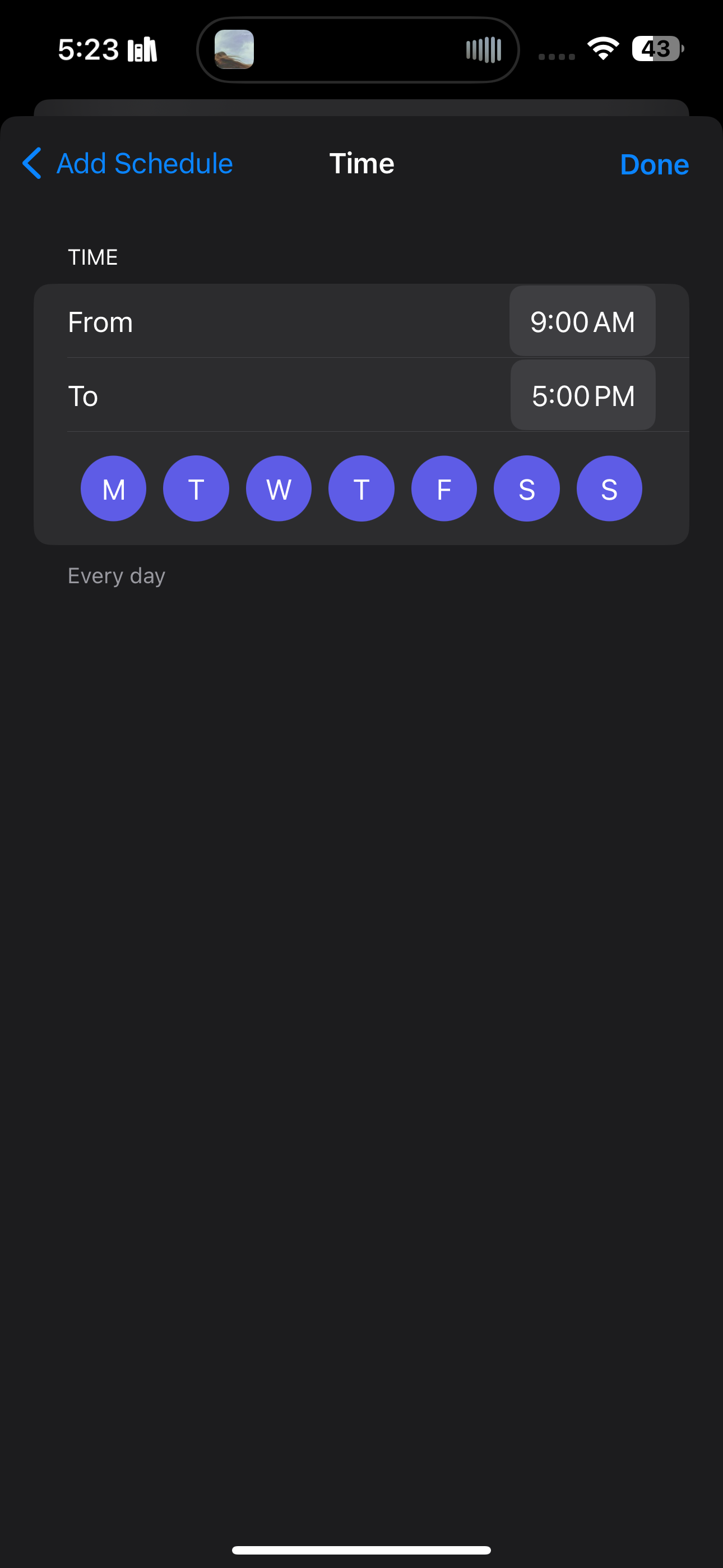Toggle Tuesday in the schedule
723x1568 pixels.
(196, 488)
